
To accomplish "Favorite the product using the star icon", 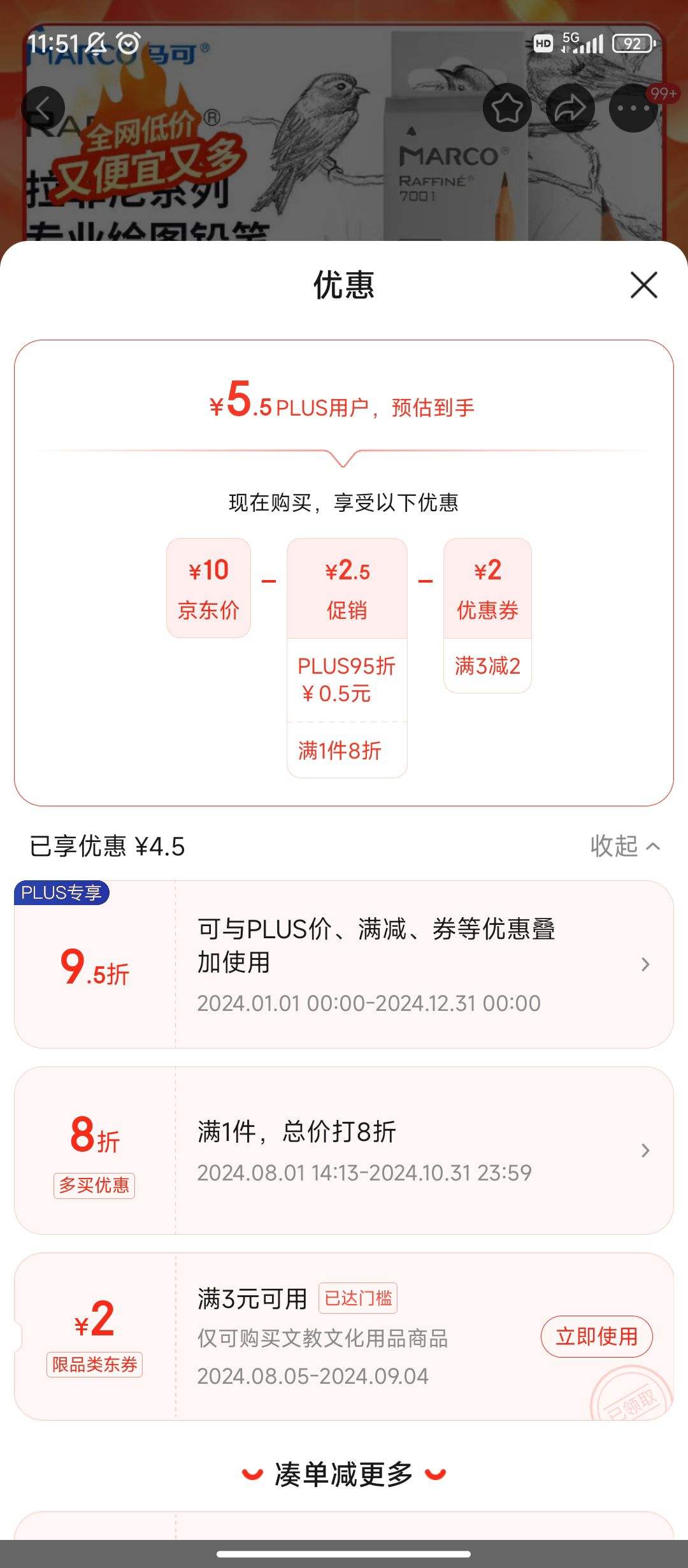I will (x=508, y=108).
